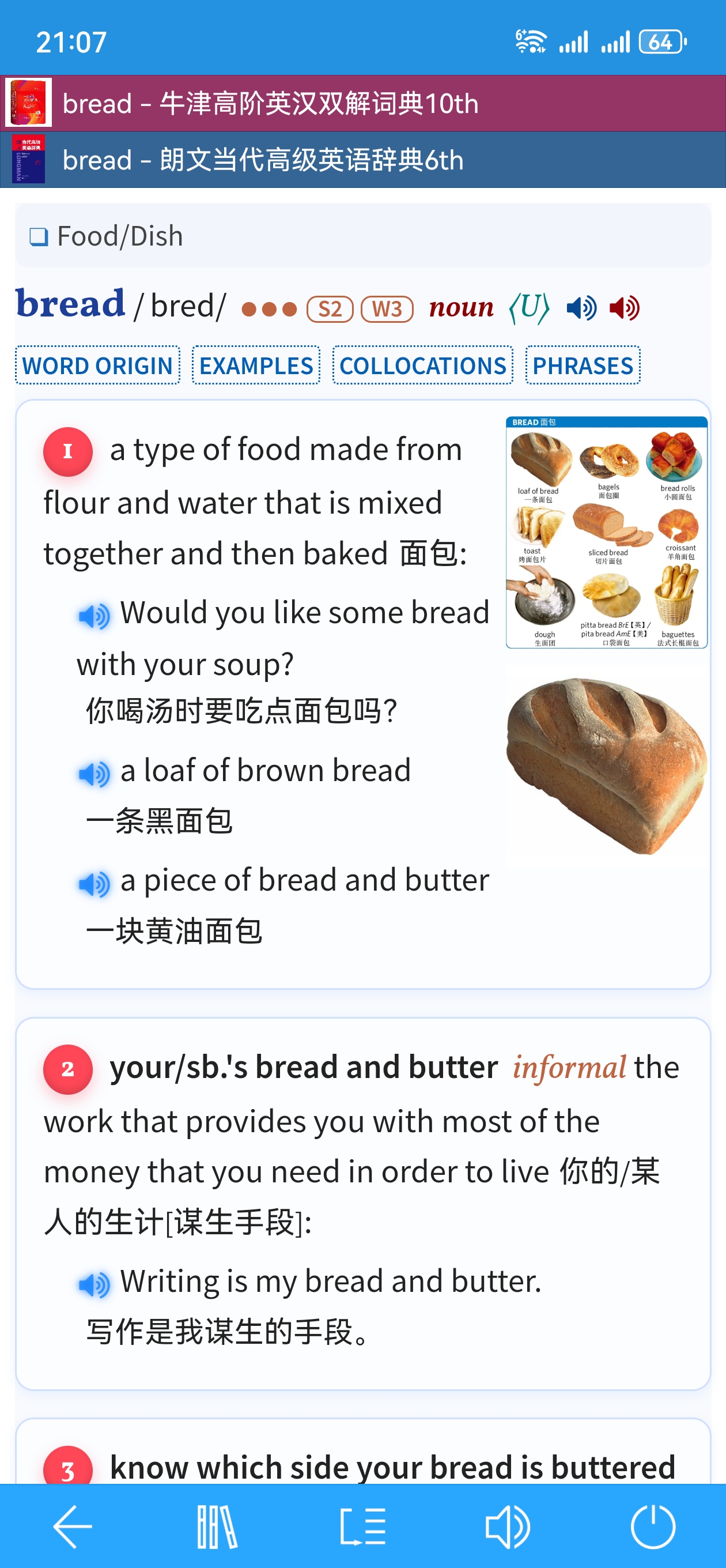Open the entry list outline icon

(x=362, y=1526)
